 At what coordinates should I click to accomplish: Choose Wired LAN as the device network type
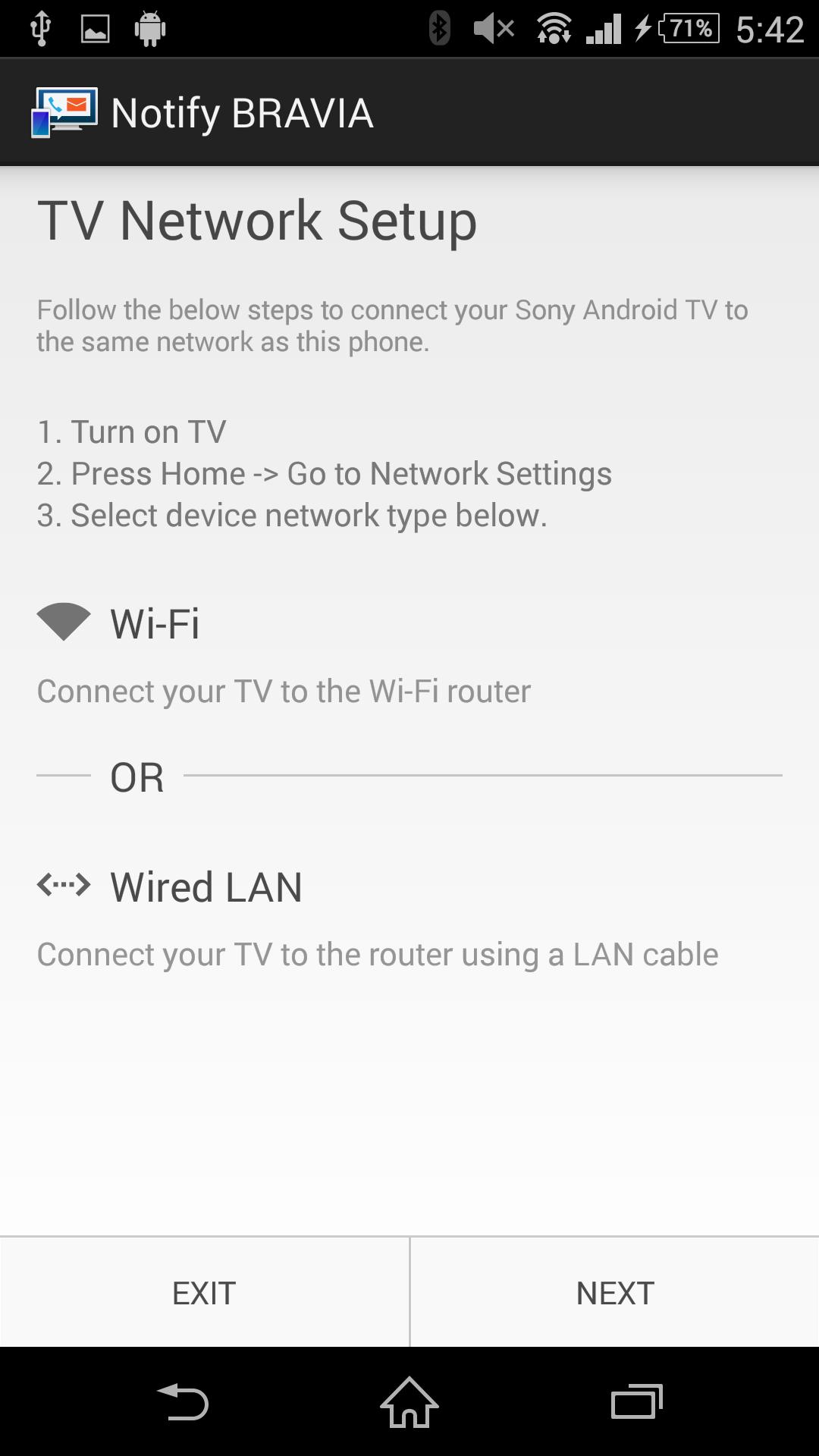(x=206, y=886)
